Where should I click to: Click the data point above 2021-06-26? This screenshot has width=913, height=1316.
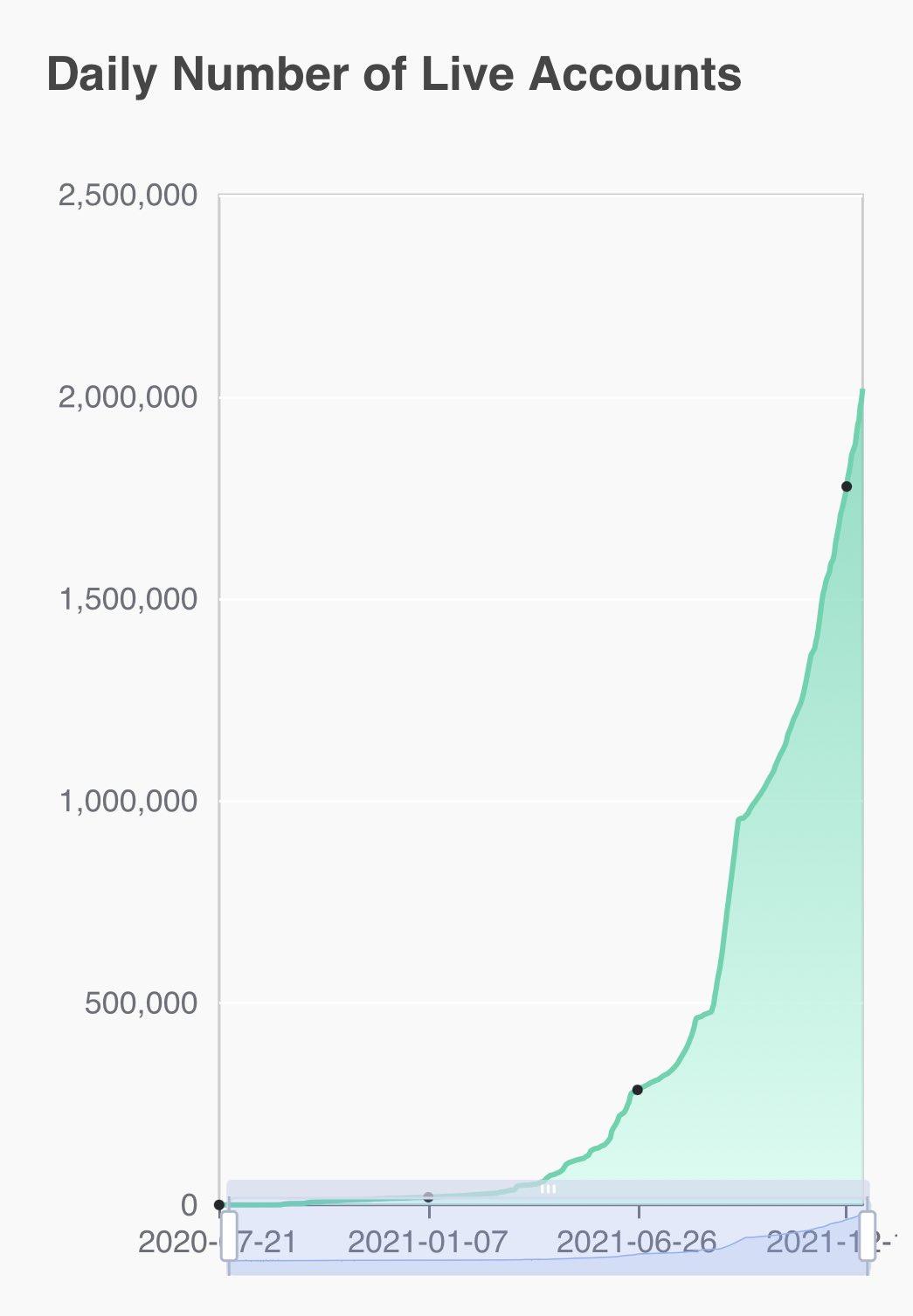point(638,1089)
